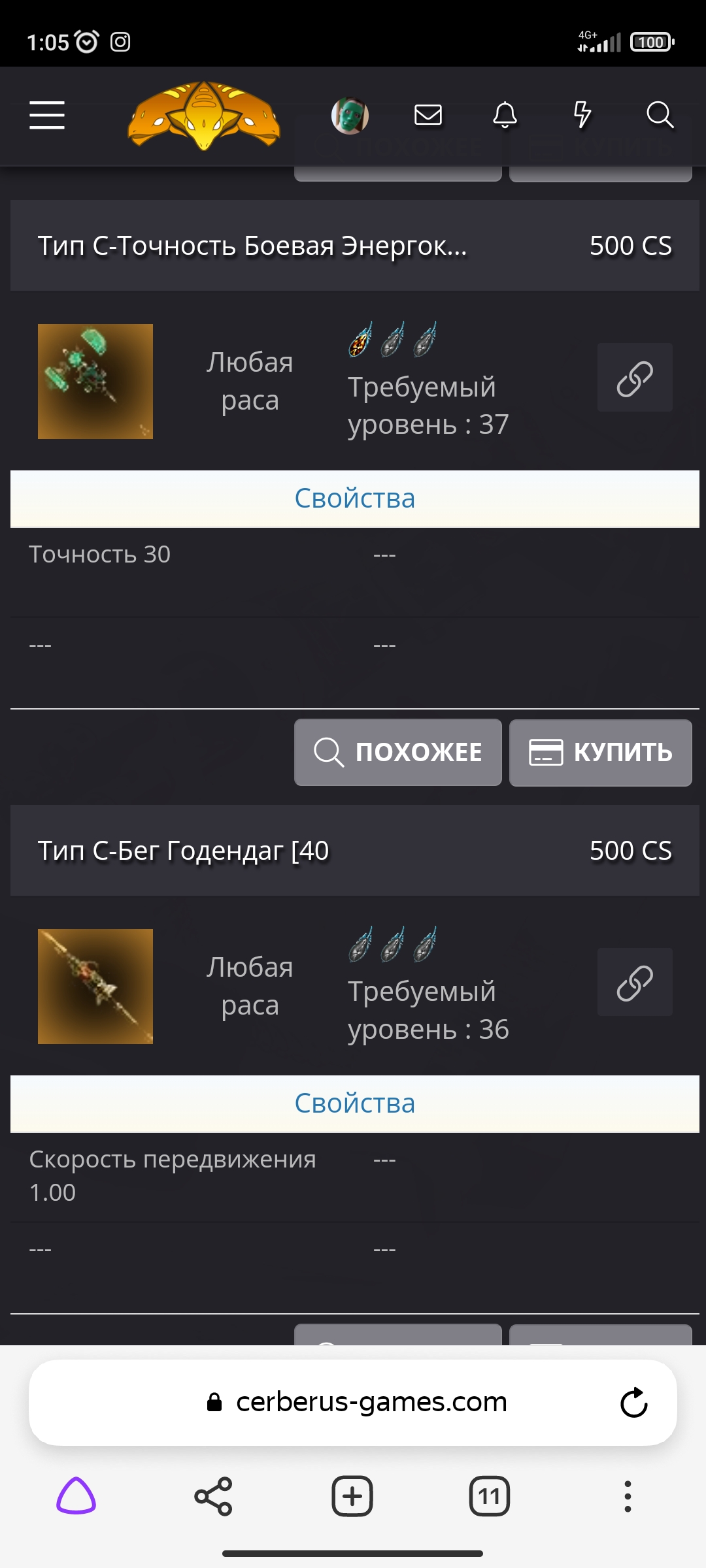Reload the page with refresh icon

(633, 1401)
